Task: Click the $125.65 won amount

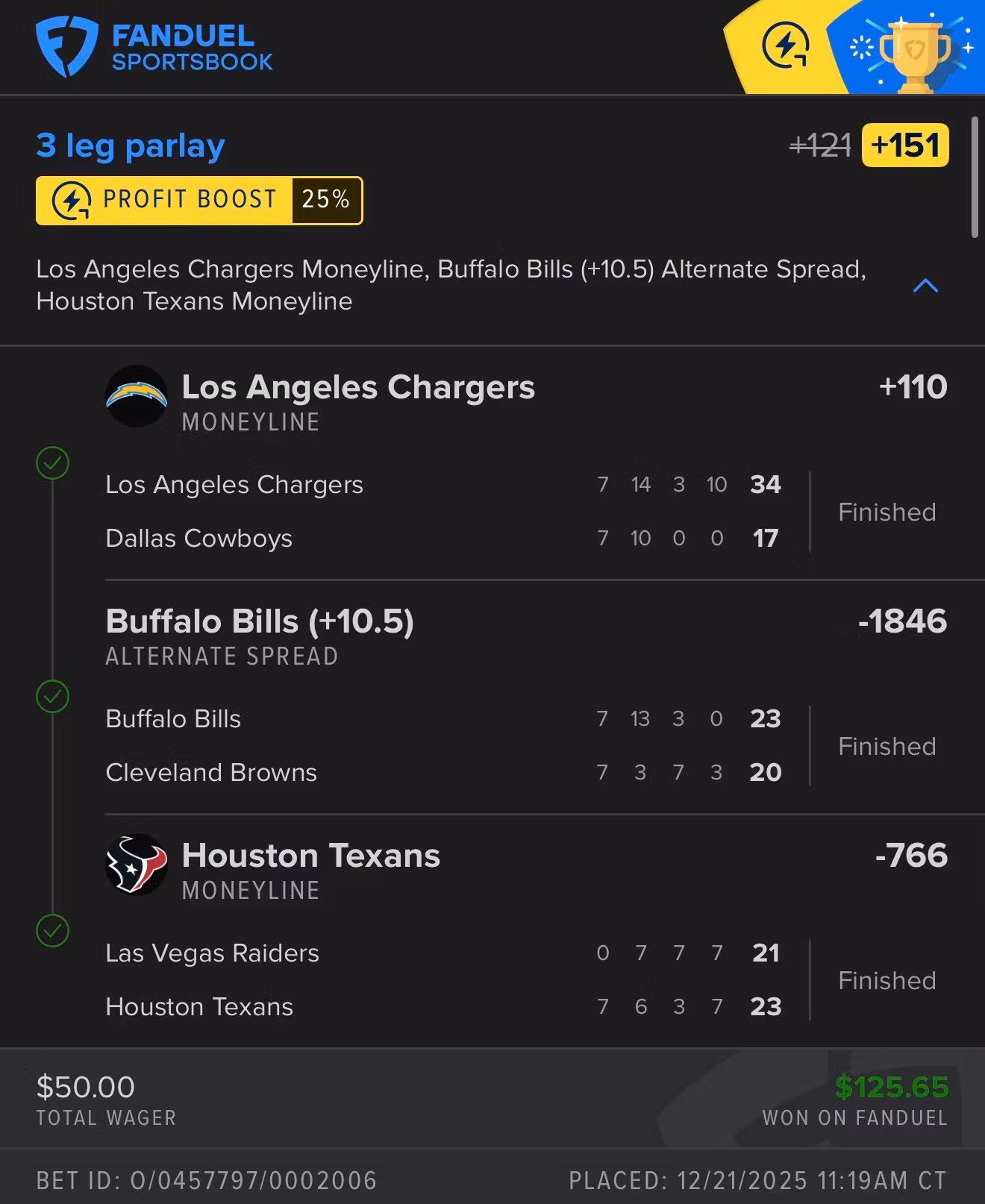Action: click(892, 1088)
